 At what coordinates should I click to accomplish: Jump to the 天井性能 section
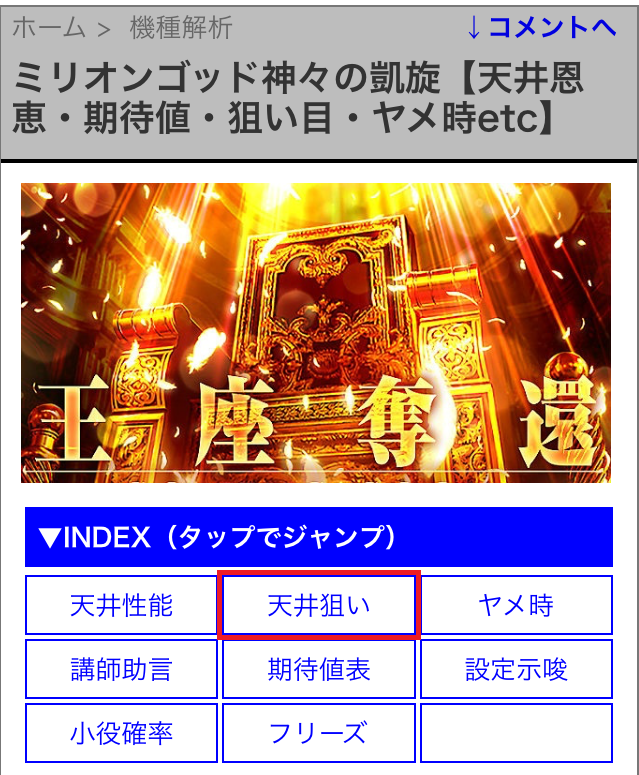[121, 605]
